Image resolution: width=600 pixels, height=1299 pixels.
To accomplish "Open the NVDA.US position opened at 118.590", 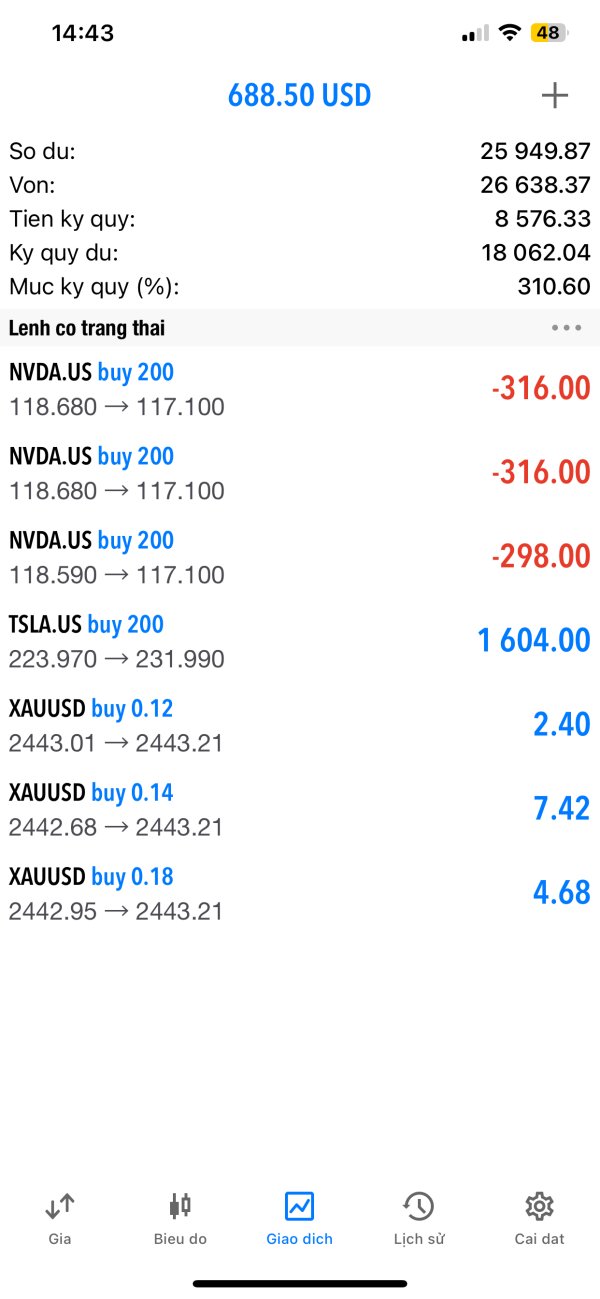I will click(x=300, y=557).
